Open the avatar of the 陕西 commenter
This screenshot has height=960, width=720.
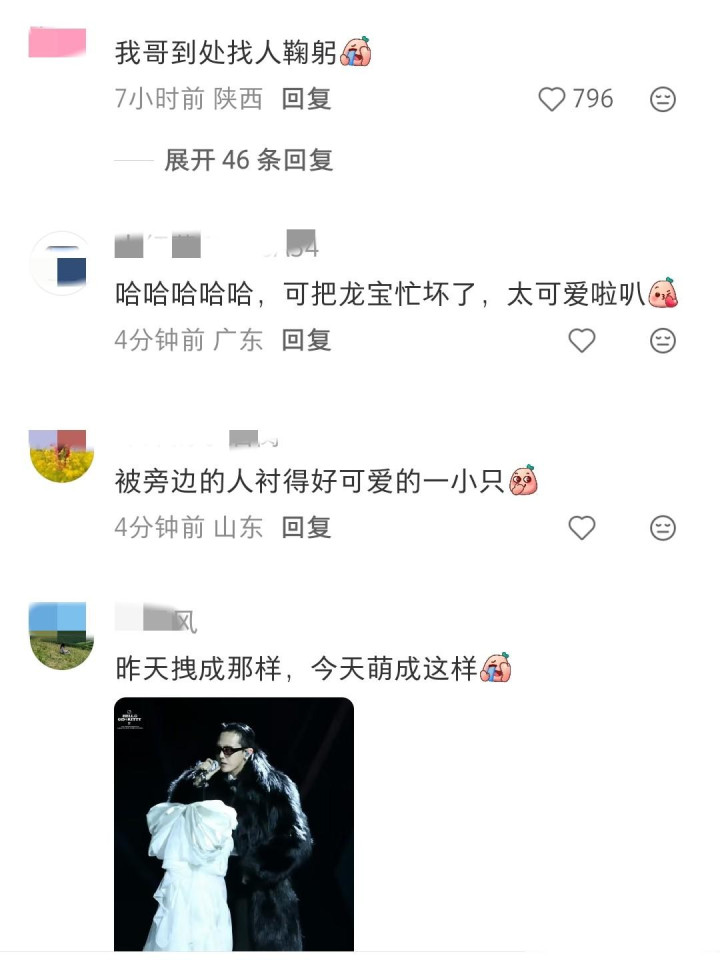(57, 44)
